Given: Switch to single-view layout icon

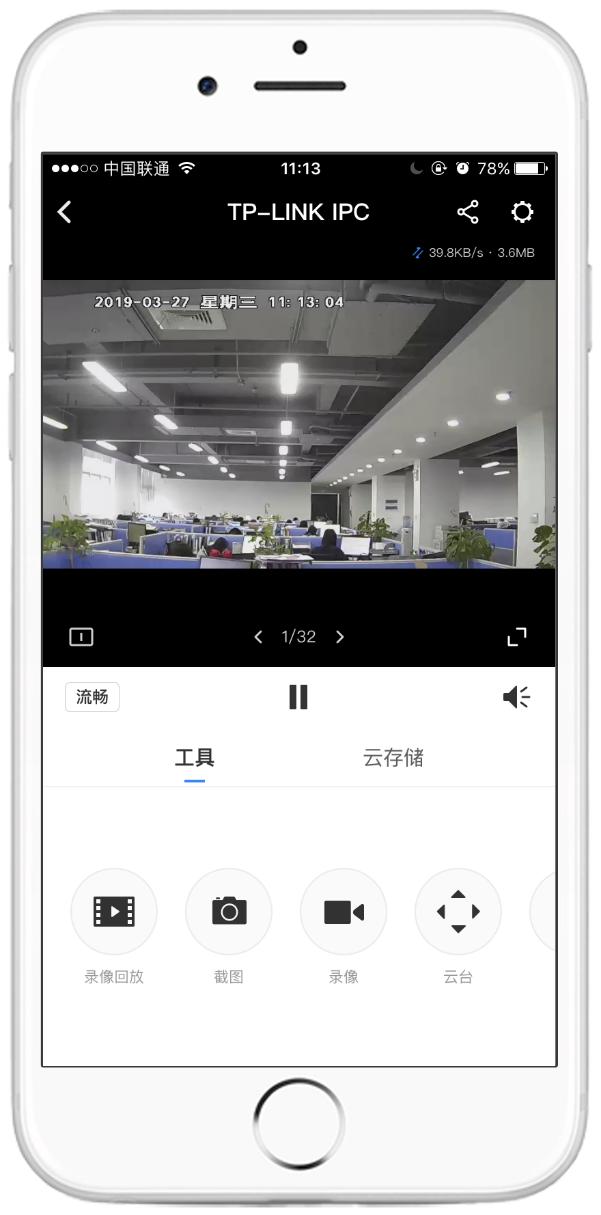Looking at the screenshot, I should (x=81, y=637).
